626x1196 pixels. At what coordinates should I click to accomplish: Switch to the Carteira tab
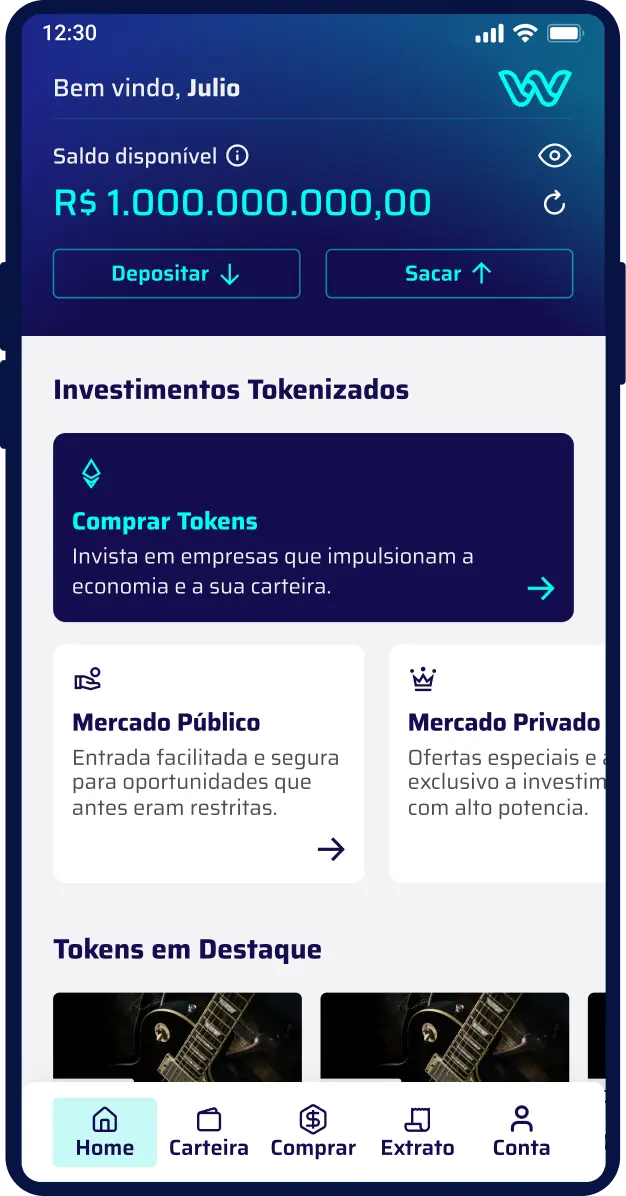point(209,1132)
